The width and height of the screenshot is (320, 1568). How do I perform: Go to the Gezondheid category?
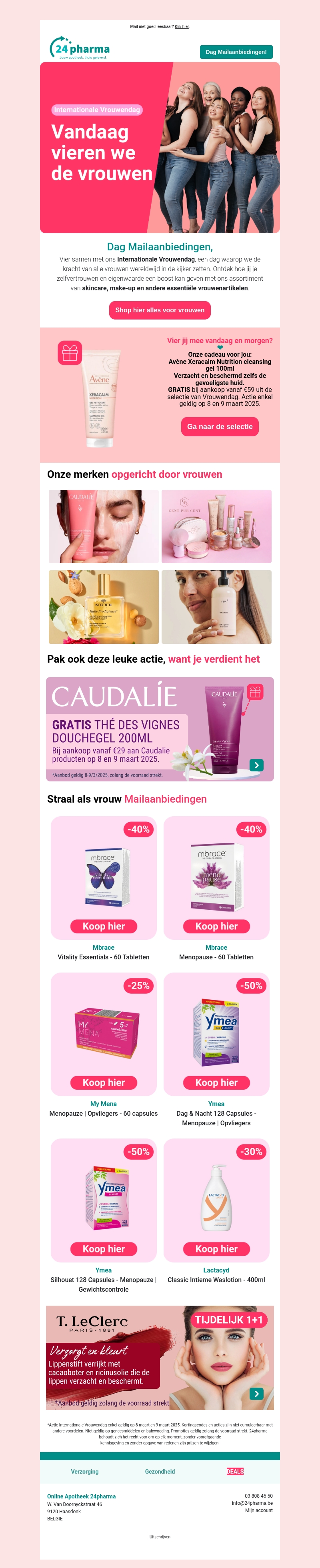(160, 1472)
